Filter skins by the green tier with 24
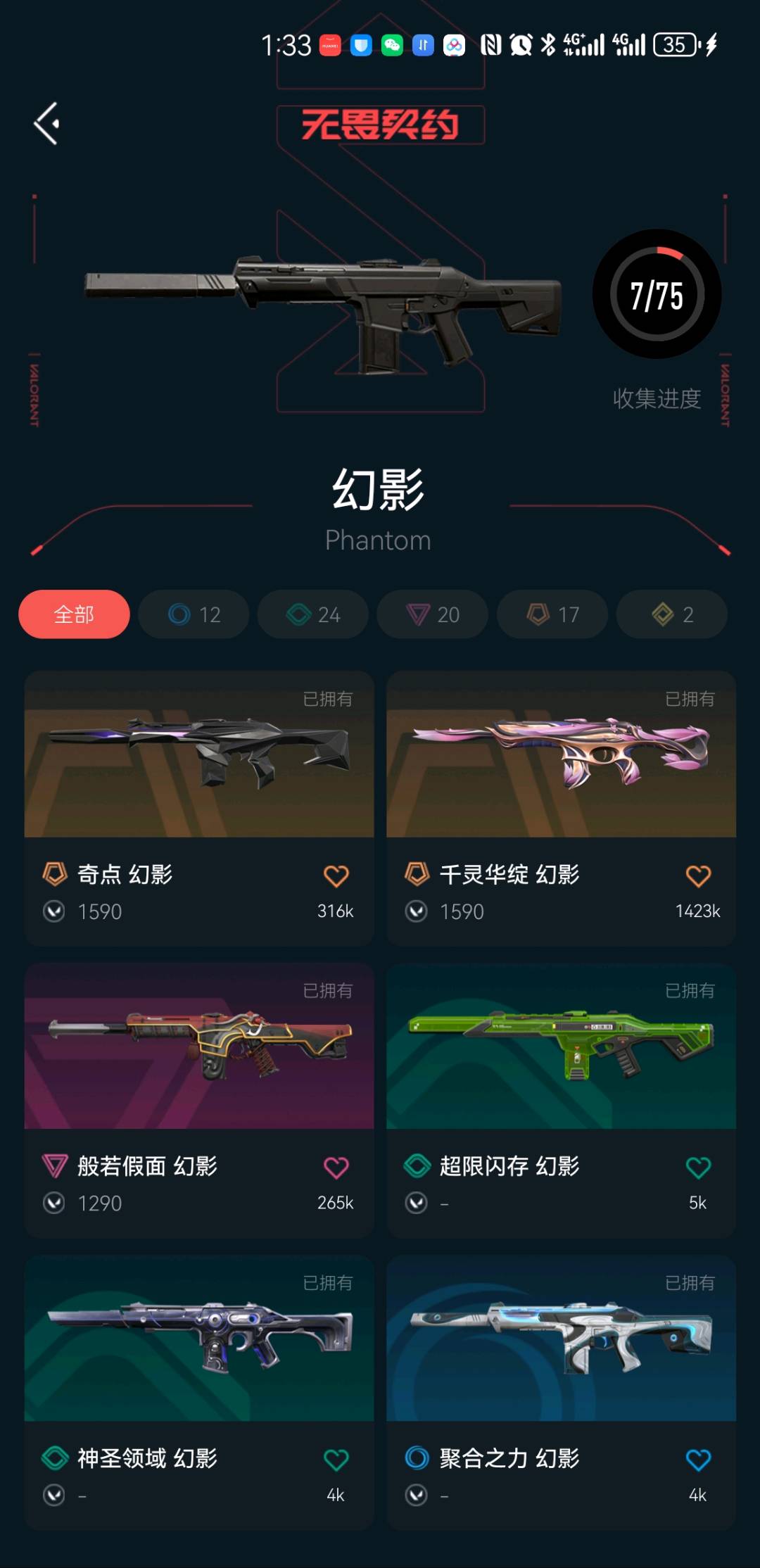 pos(313,614)
